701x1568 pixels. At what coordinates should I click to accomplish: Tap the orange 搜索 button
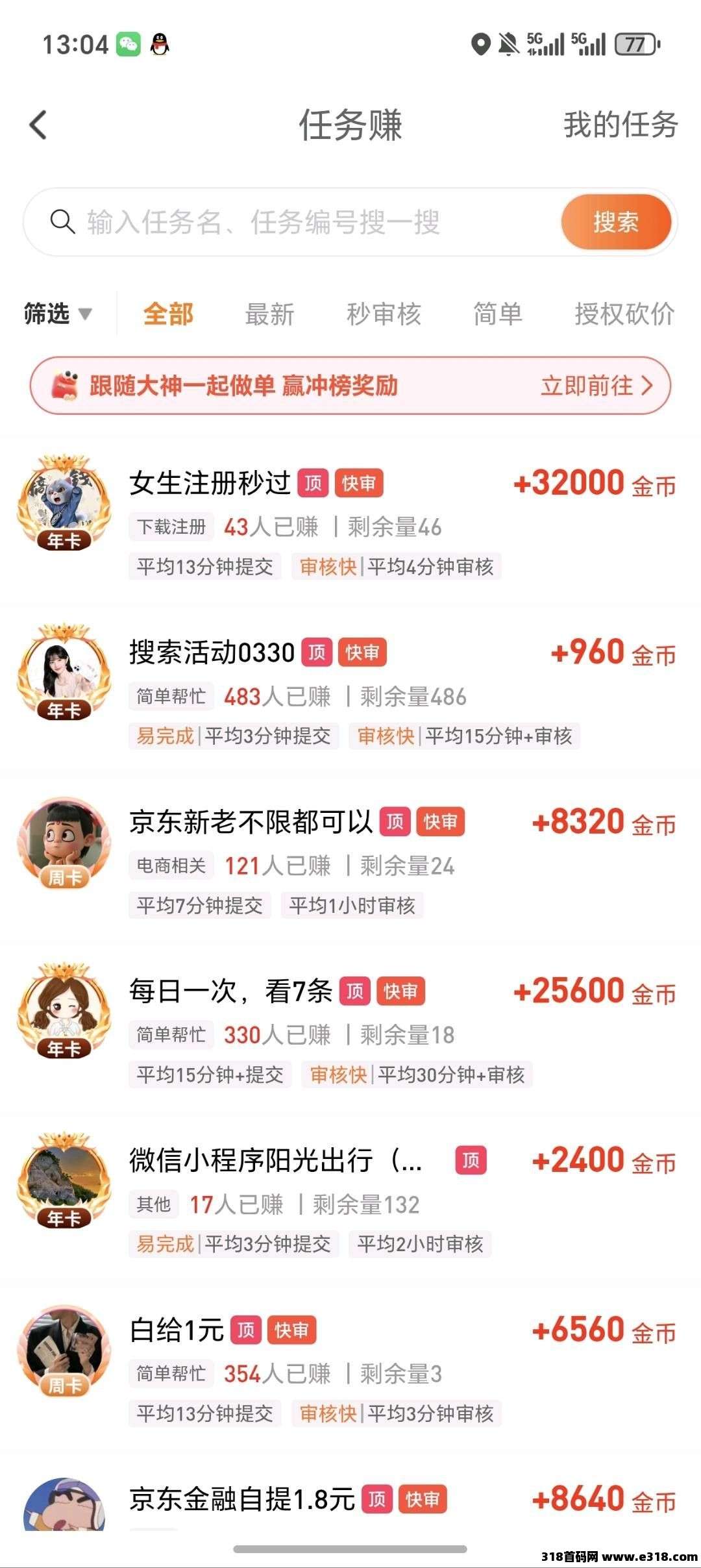[615, 222]
